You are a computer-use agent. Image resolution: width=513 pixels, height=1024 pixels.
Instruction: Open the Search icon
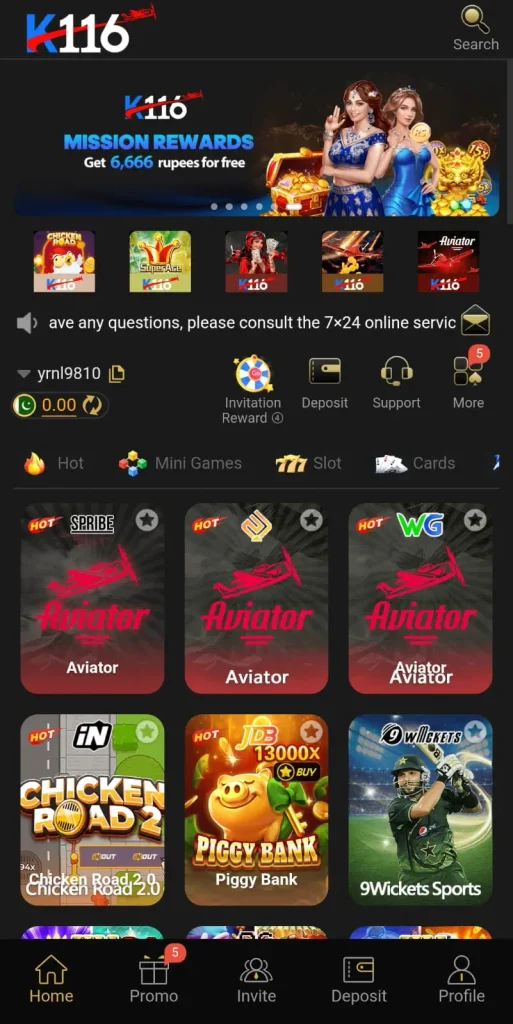476,28
